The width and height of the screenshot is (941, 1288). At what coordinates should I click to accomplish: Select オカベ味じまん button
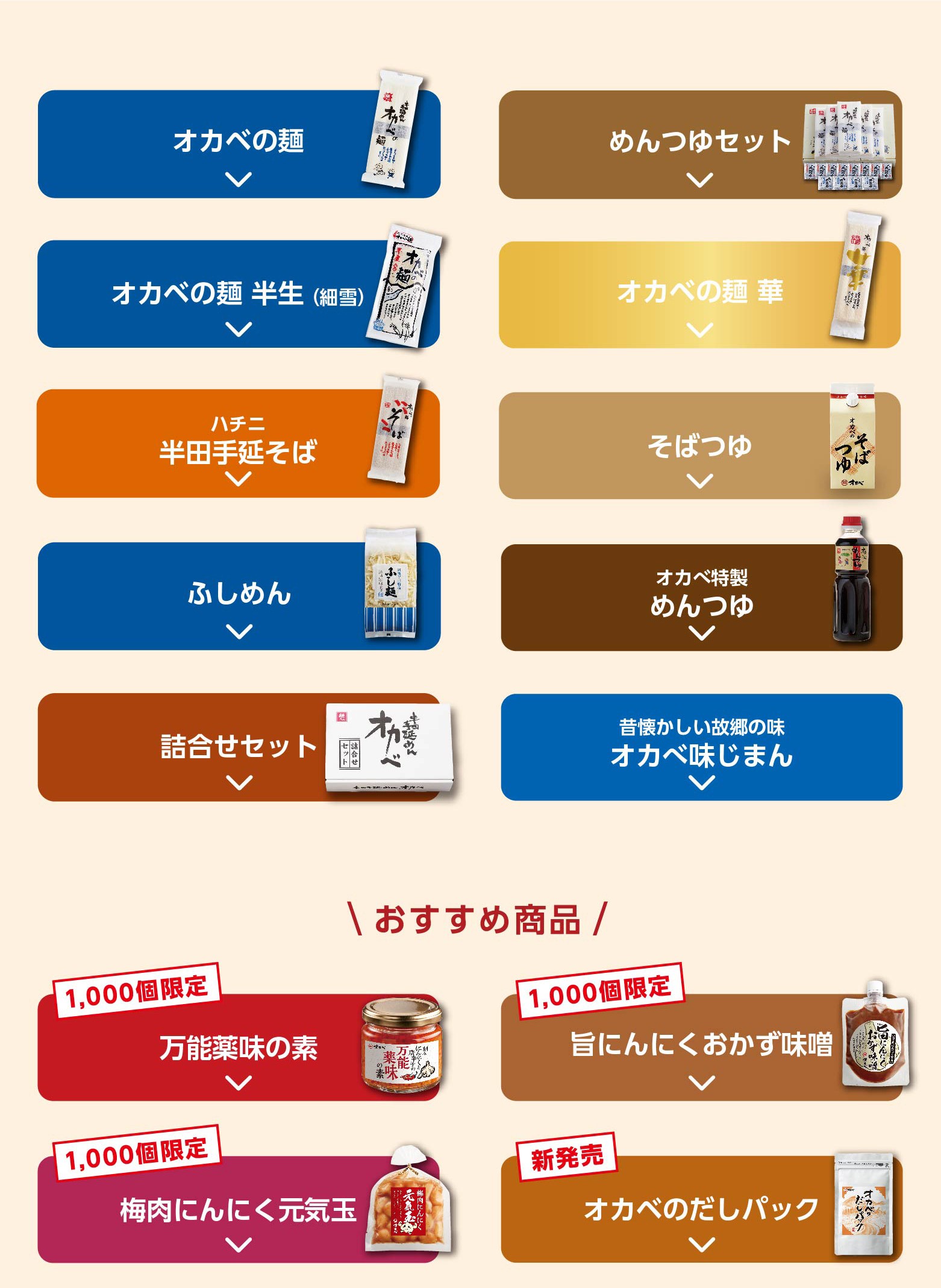(701, 747)
